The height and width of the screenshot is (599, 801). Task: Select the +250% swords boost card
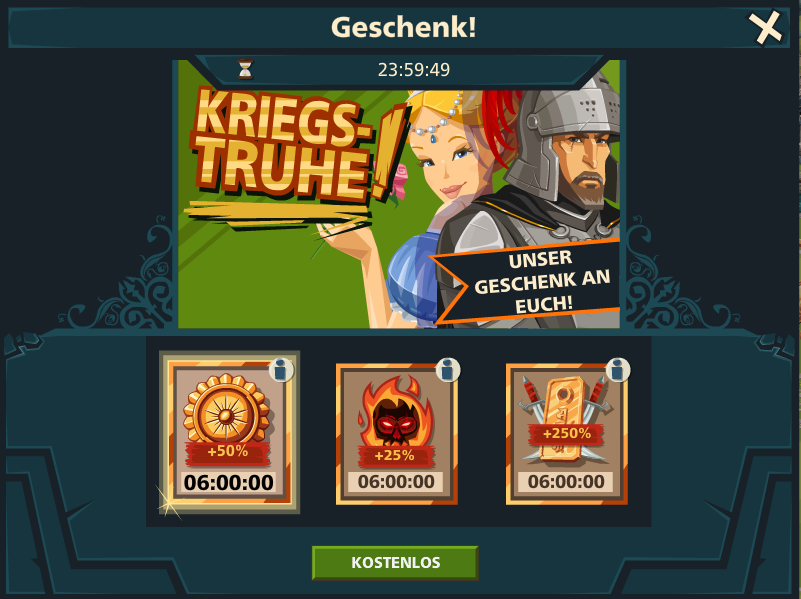[566, 435]
